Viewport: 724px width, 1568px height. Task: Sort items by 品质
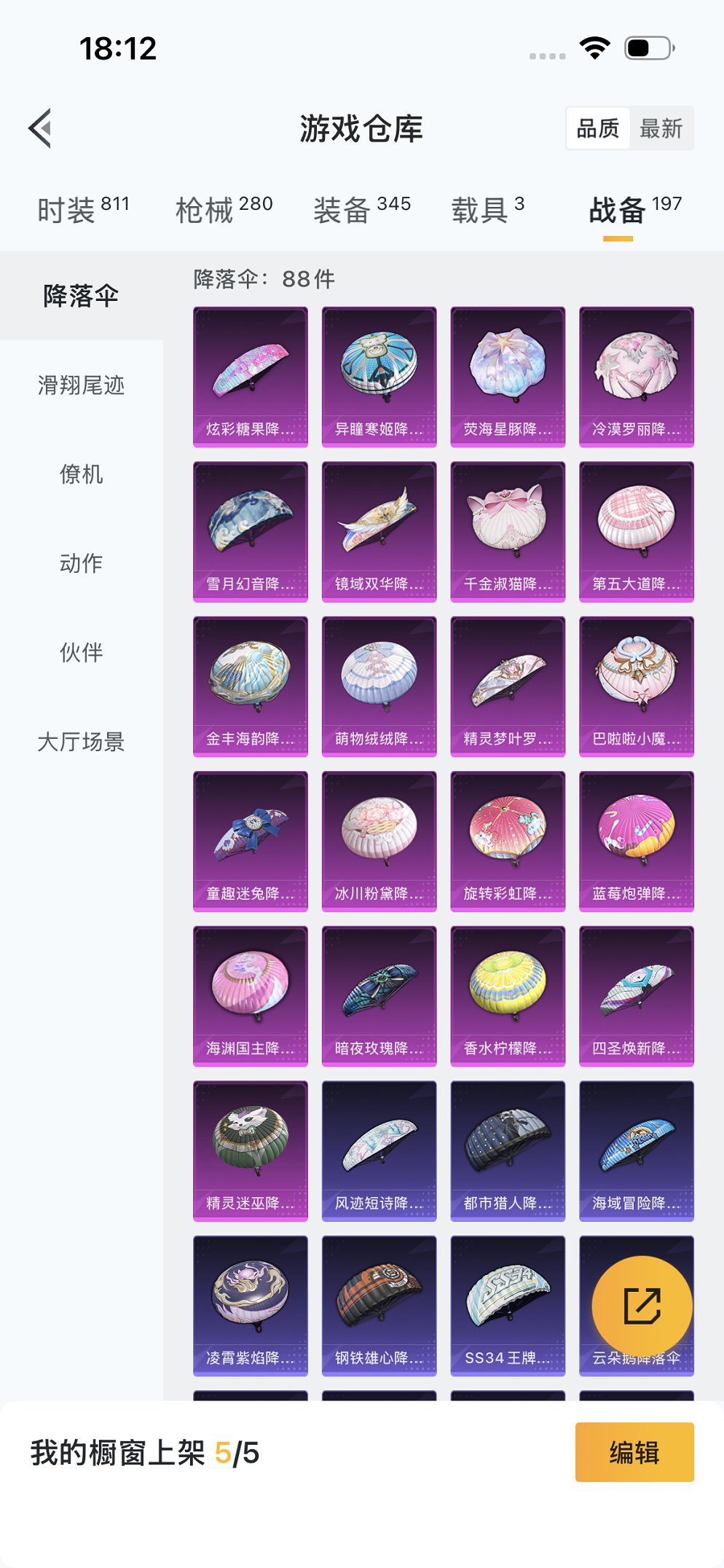(x=597, y=129)
